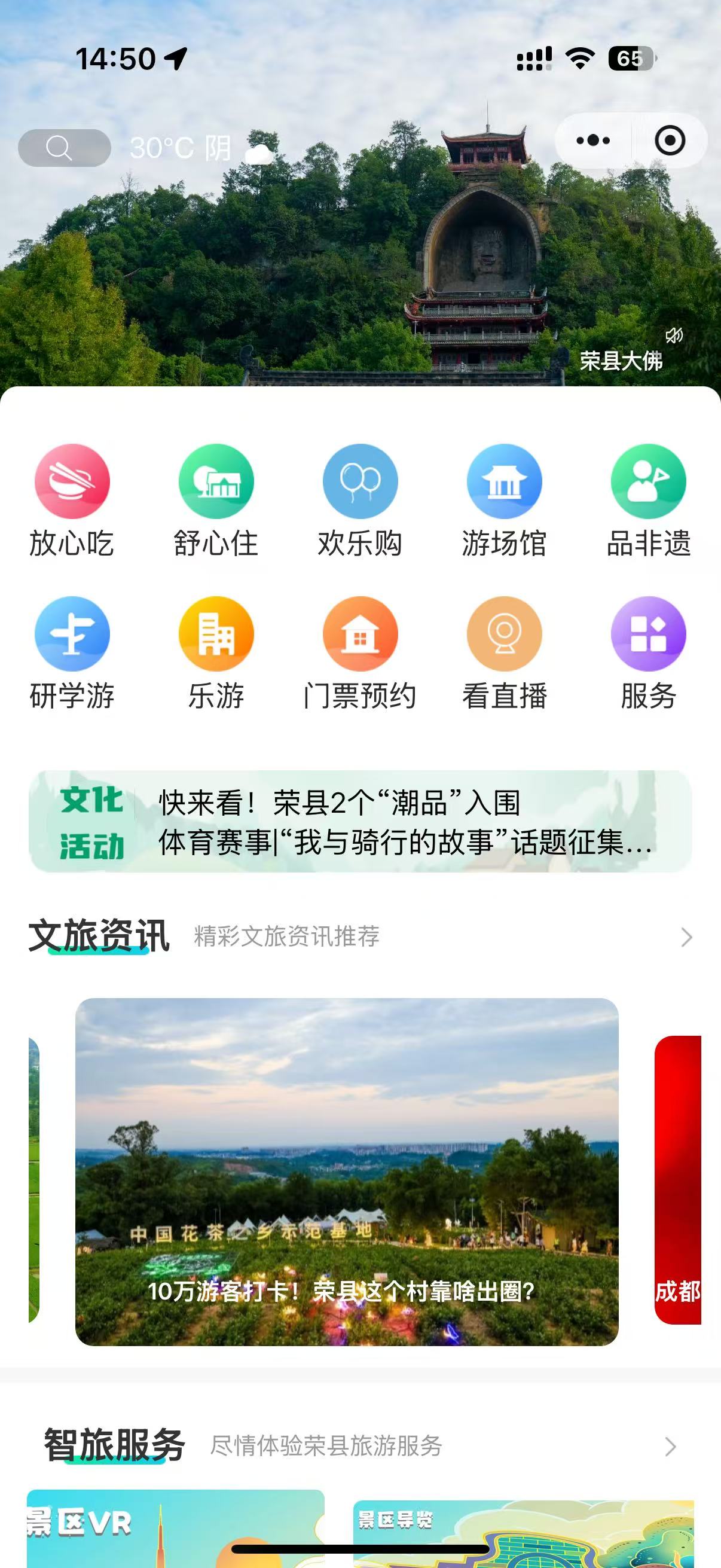Open the 放心吃 food section
Viewport: 721px width, 1568px height.
tap(72, 501)
